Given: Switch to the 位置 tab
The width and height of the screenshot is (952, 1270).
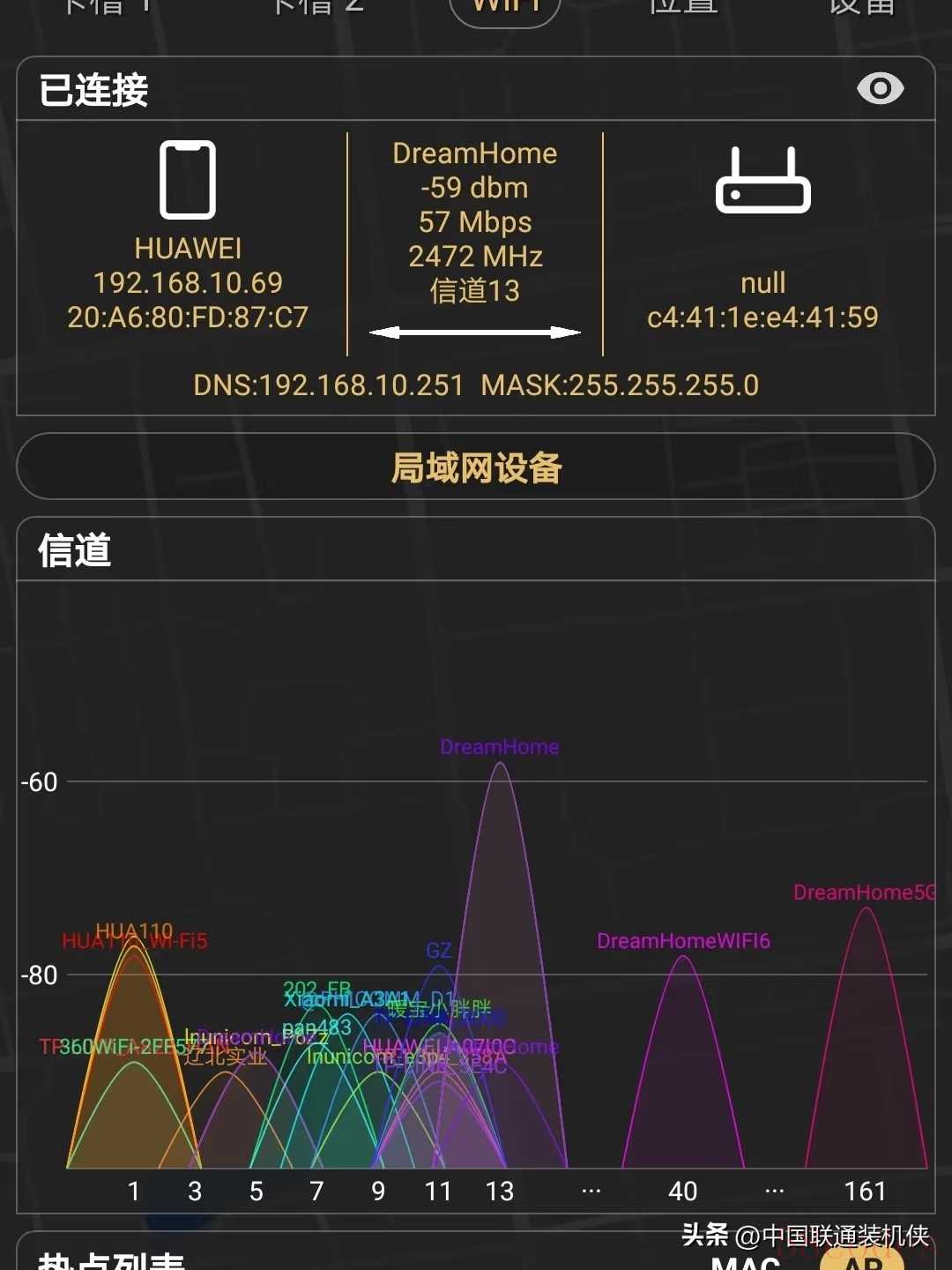Looking at the screenshot, I should [683, 7].
